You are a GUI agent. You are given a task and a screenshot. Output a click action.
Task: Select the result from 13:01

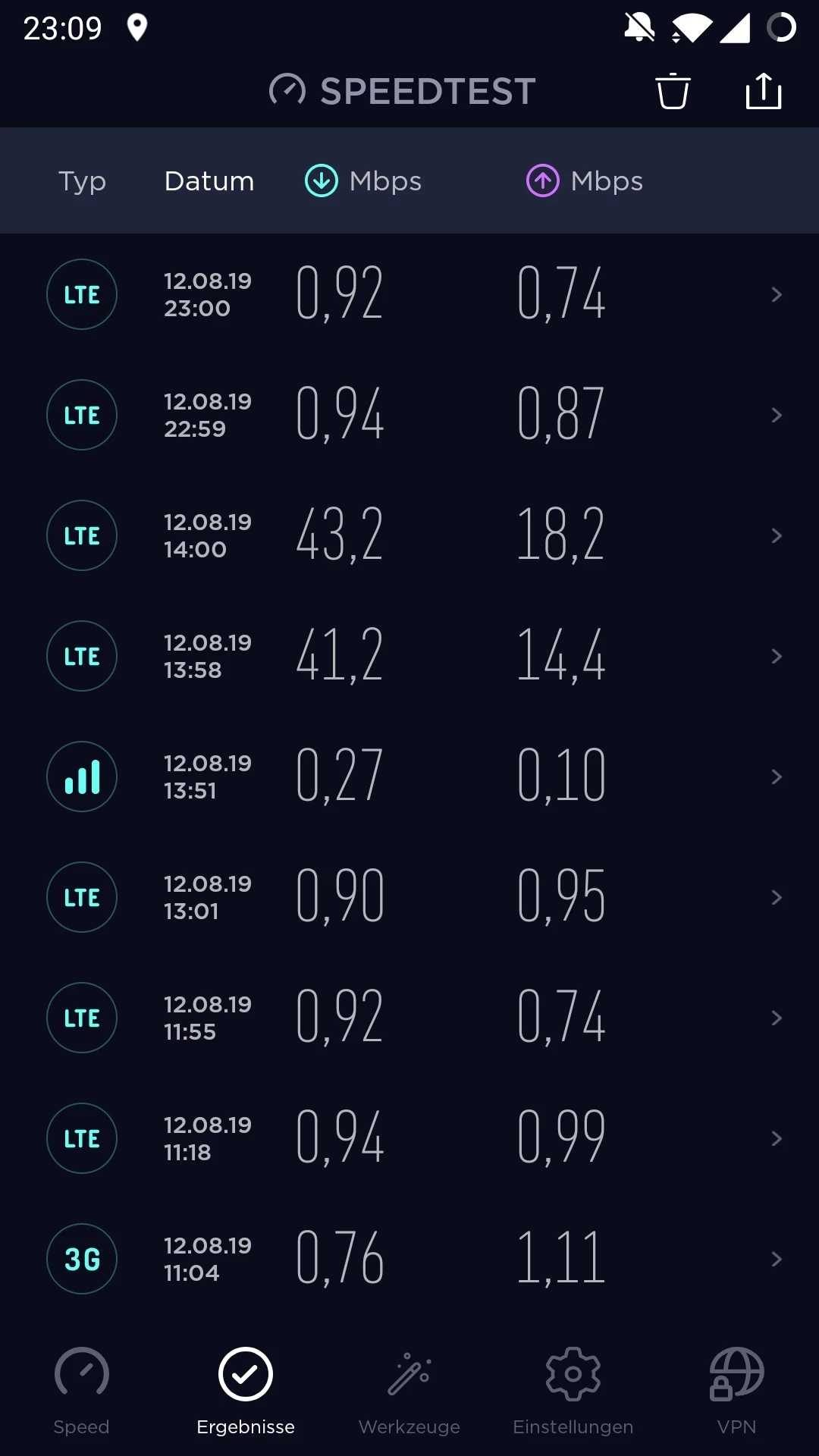pyautogui.click(x=409, y=897)
